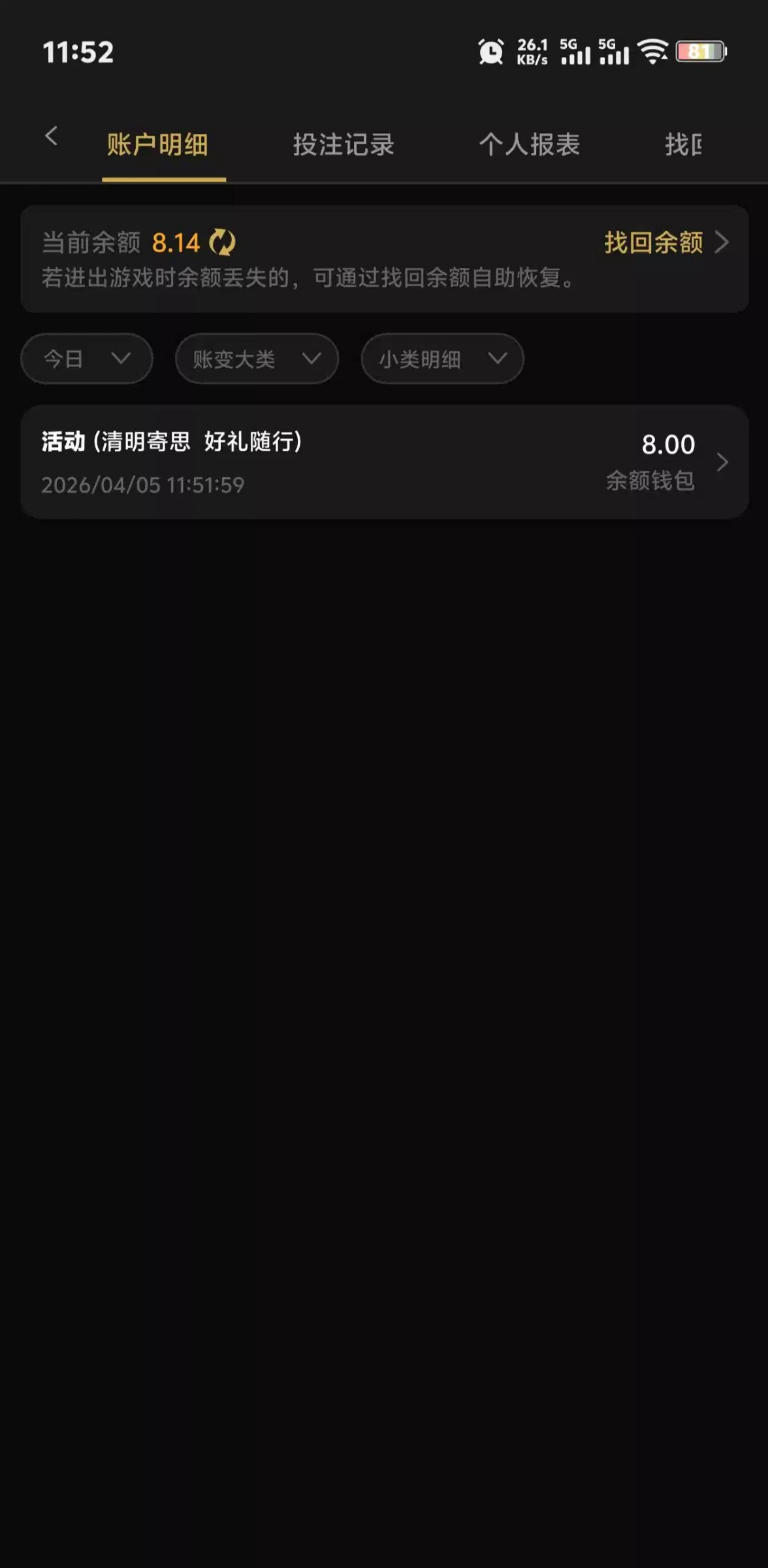Go back using the top-left arrow
This screenshot has height=1568, width=768.
(52, 137)
